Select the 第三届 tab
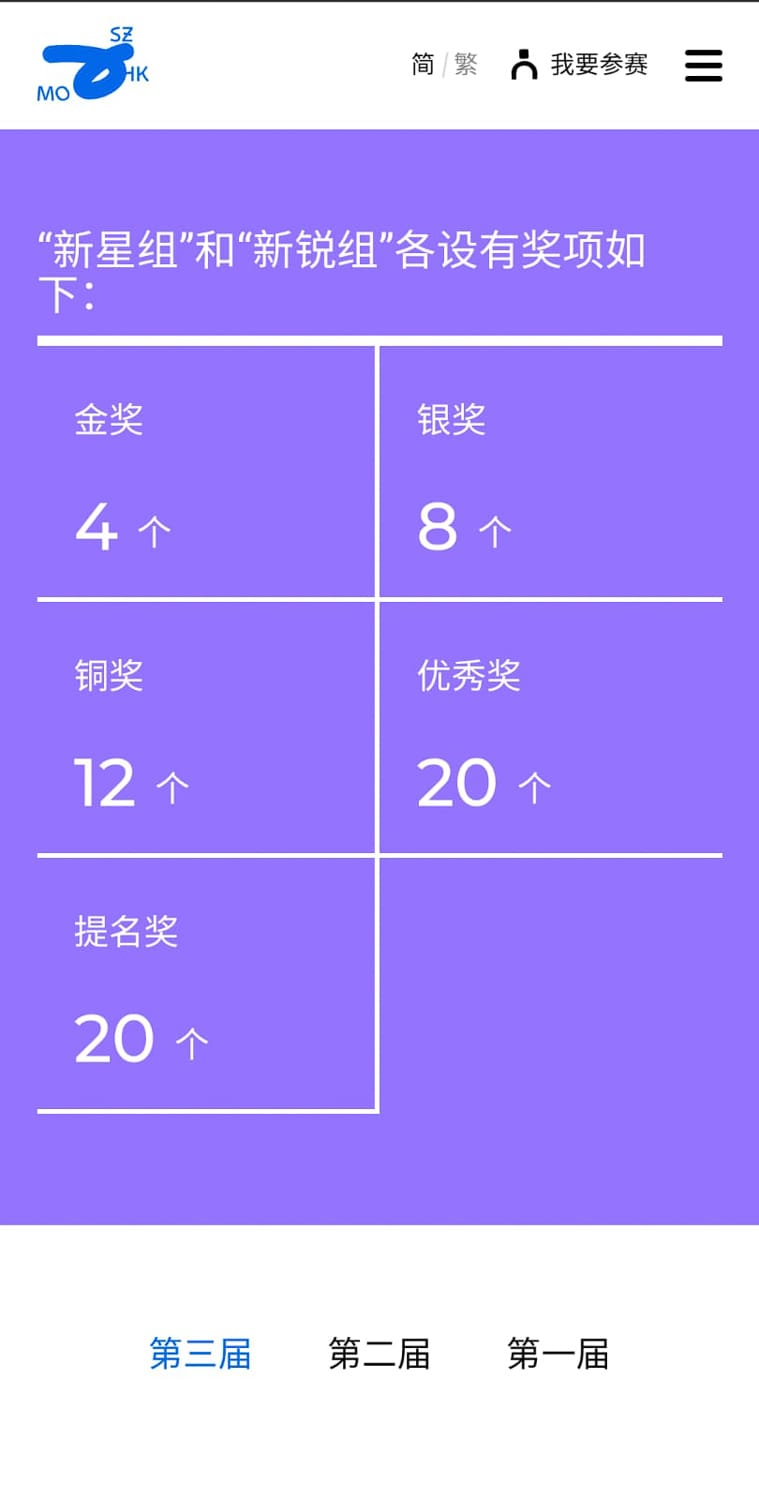This screenshot has width=759, height=1500. pos(200,1354)
